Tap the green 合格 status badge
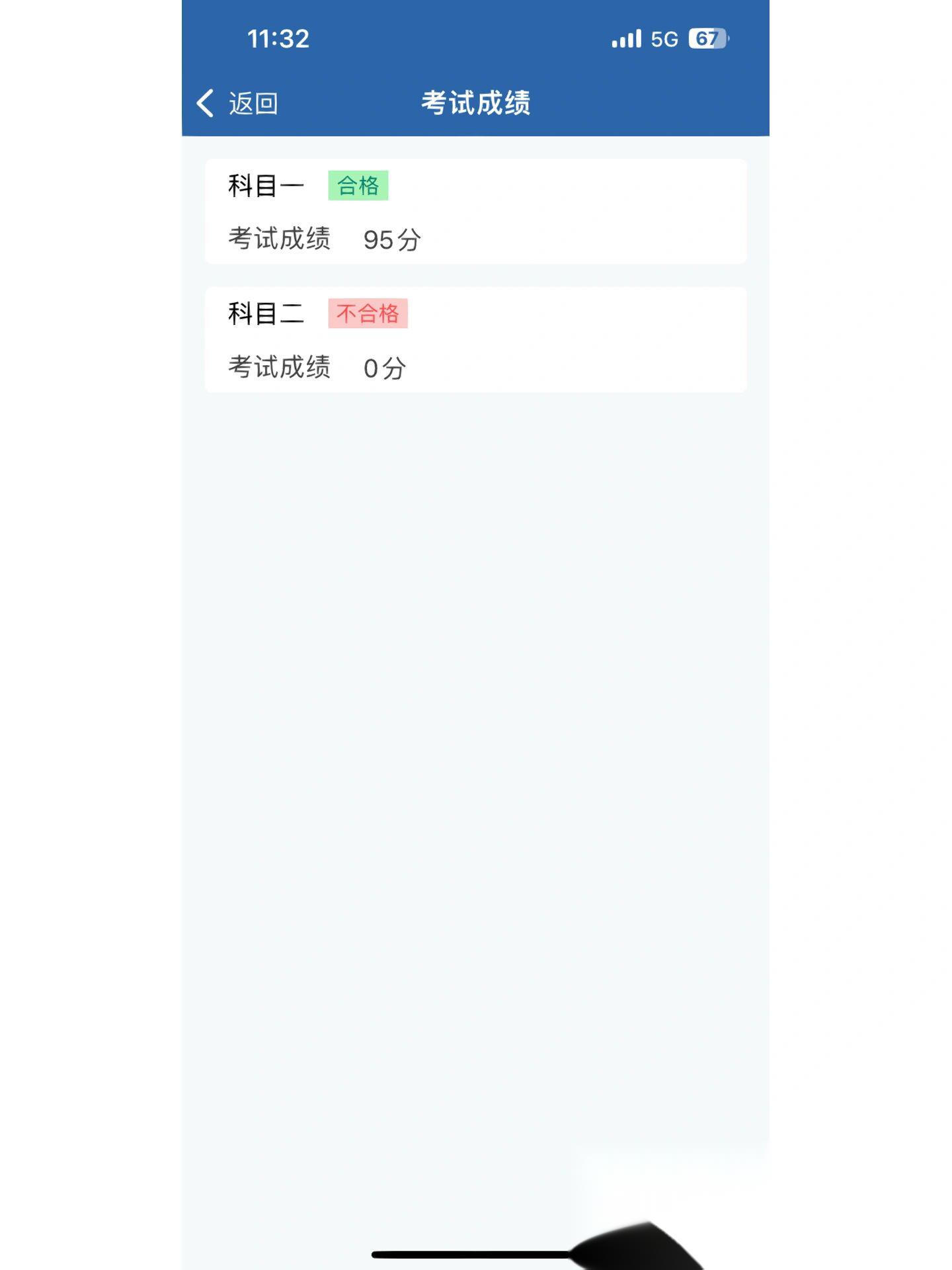 (x=359, y=186)
